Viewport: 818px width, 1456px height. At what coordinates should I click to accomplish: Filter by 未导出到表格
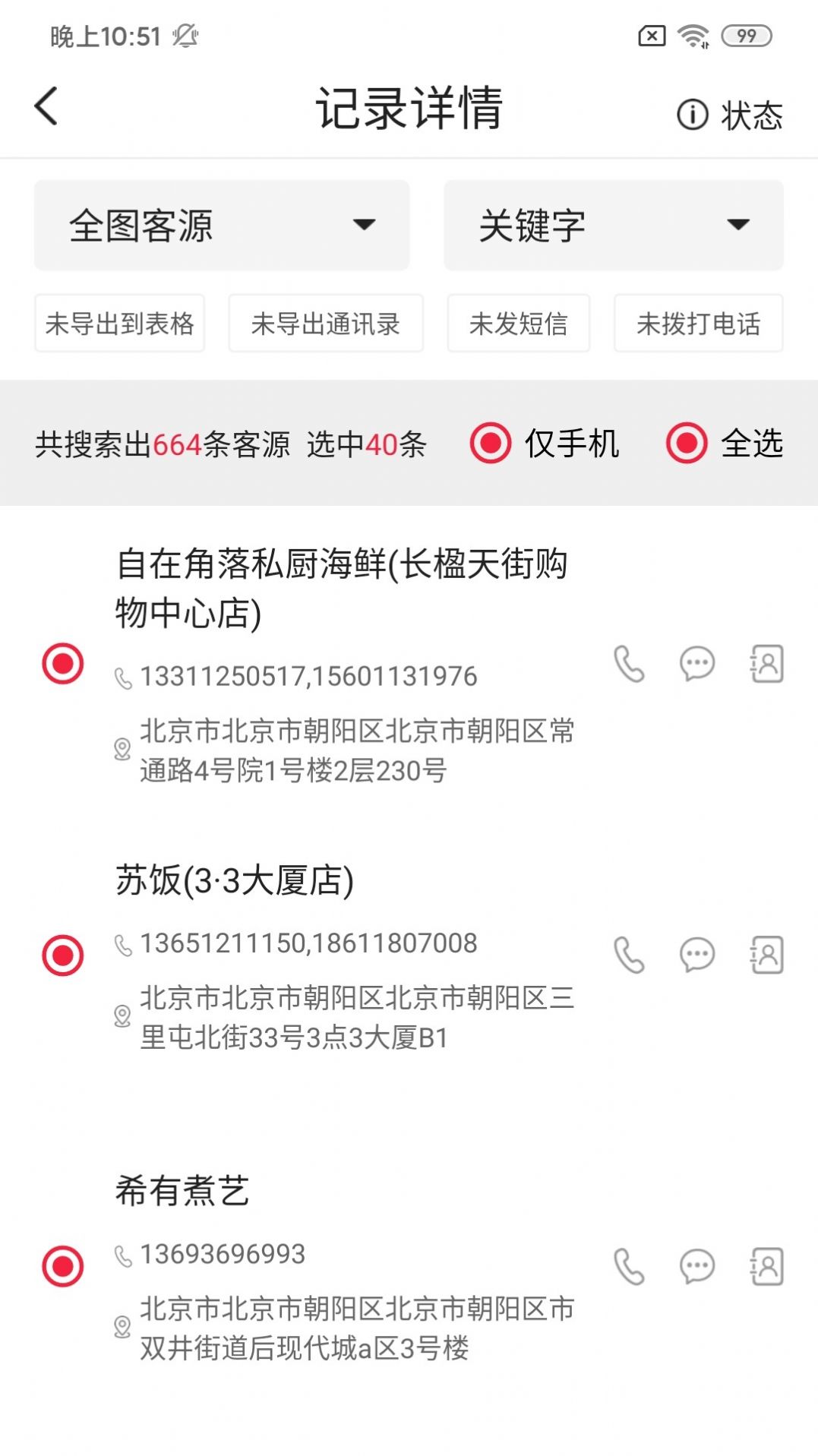[x=120, y=324]
